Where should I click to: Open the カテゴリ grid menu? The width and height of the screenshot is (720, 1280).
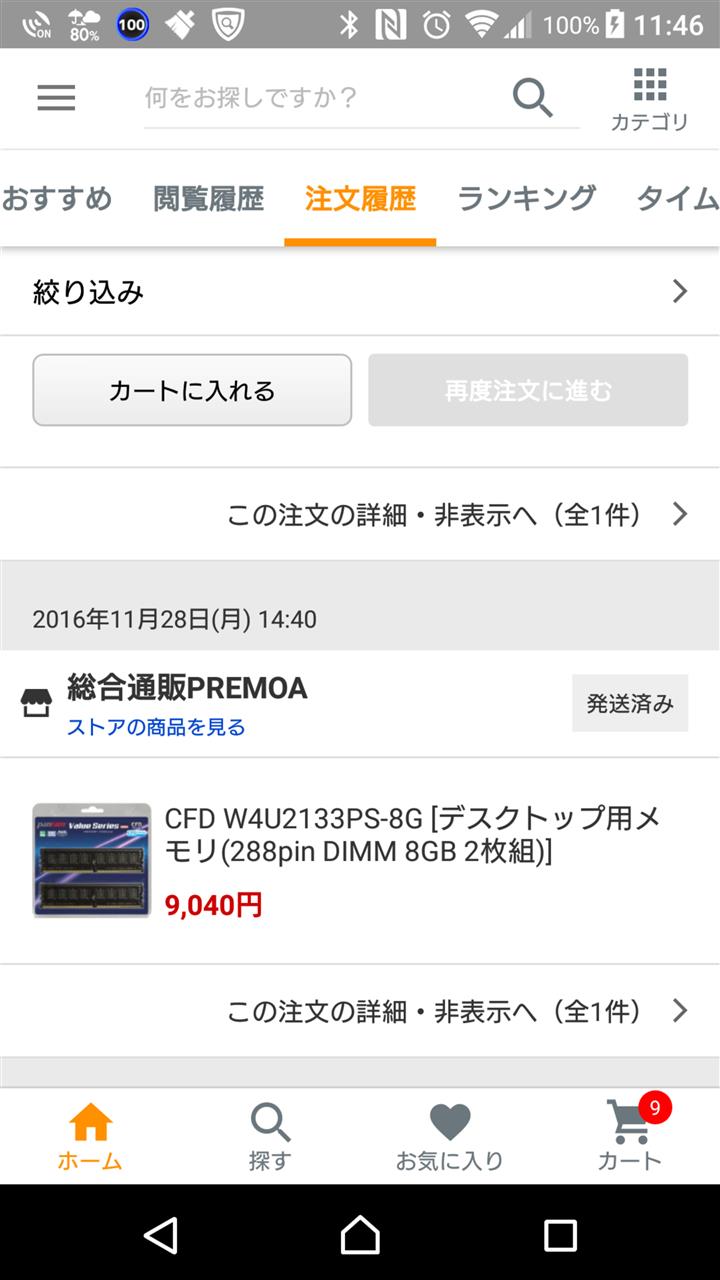click(650, 100)
